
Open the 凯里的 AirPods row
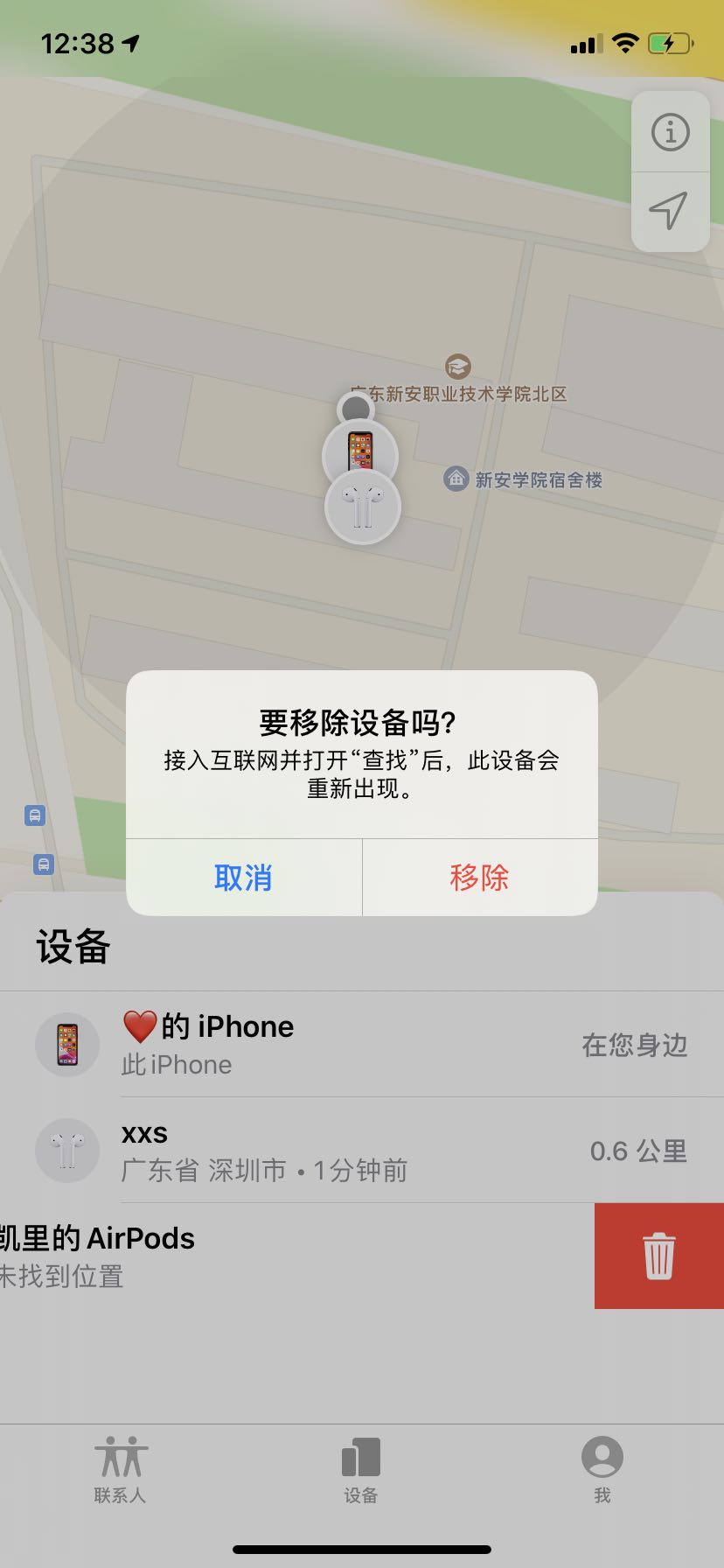pos(262,1256)
